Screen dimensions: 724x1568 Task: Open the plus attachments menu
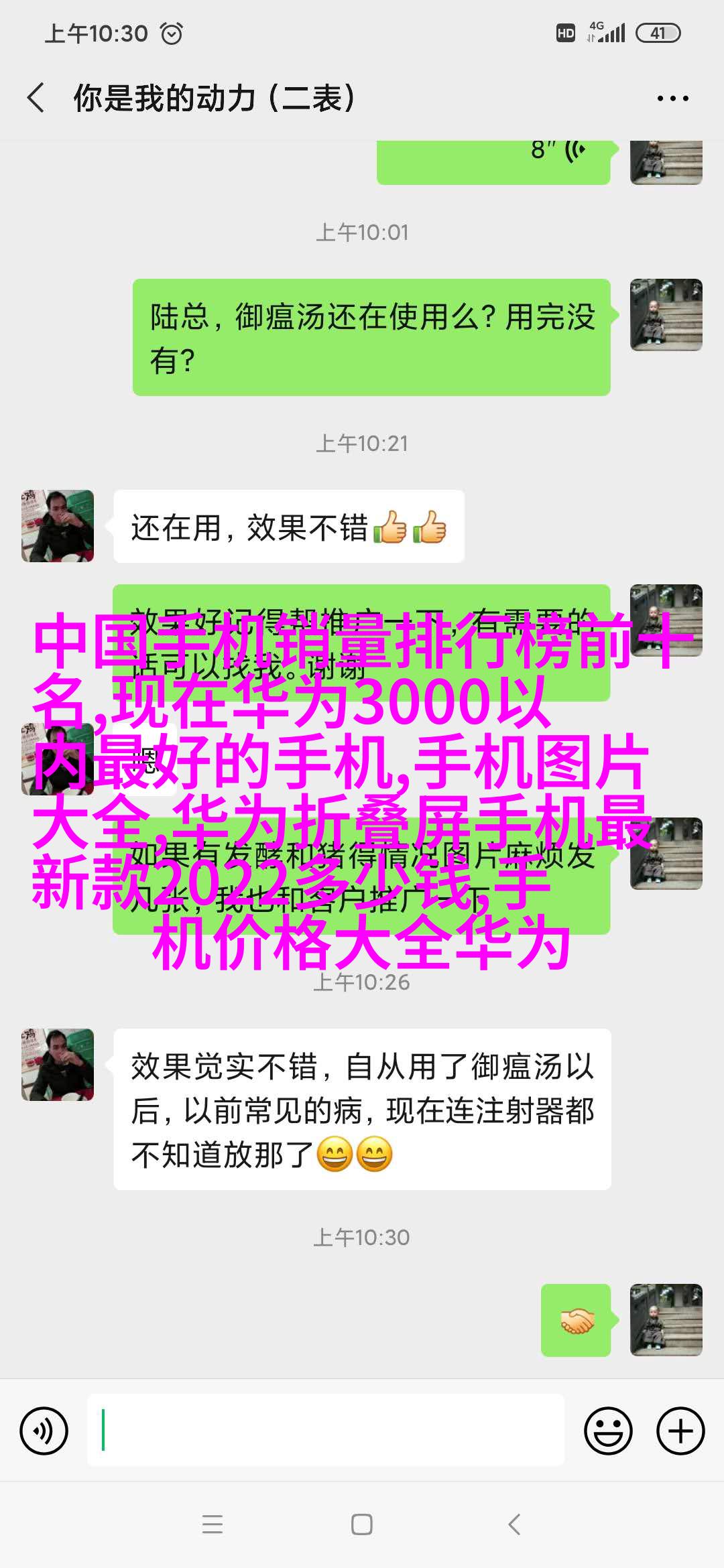coord(680,1431)
